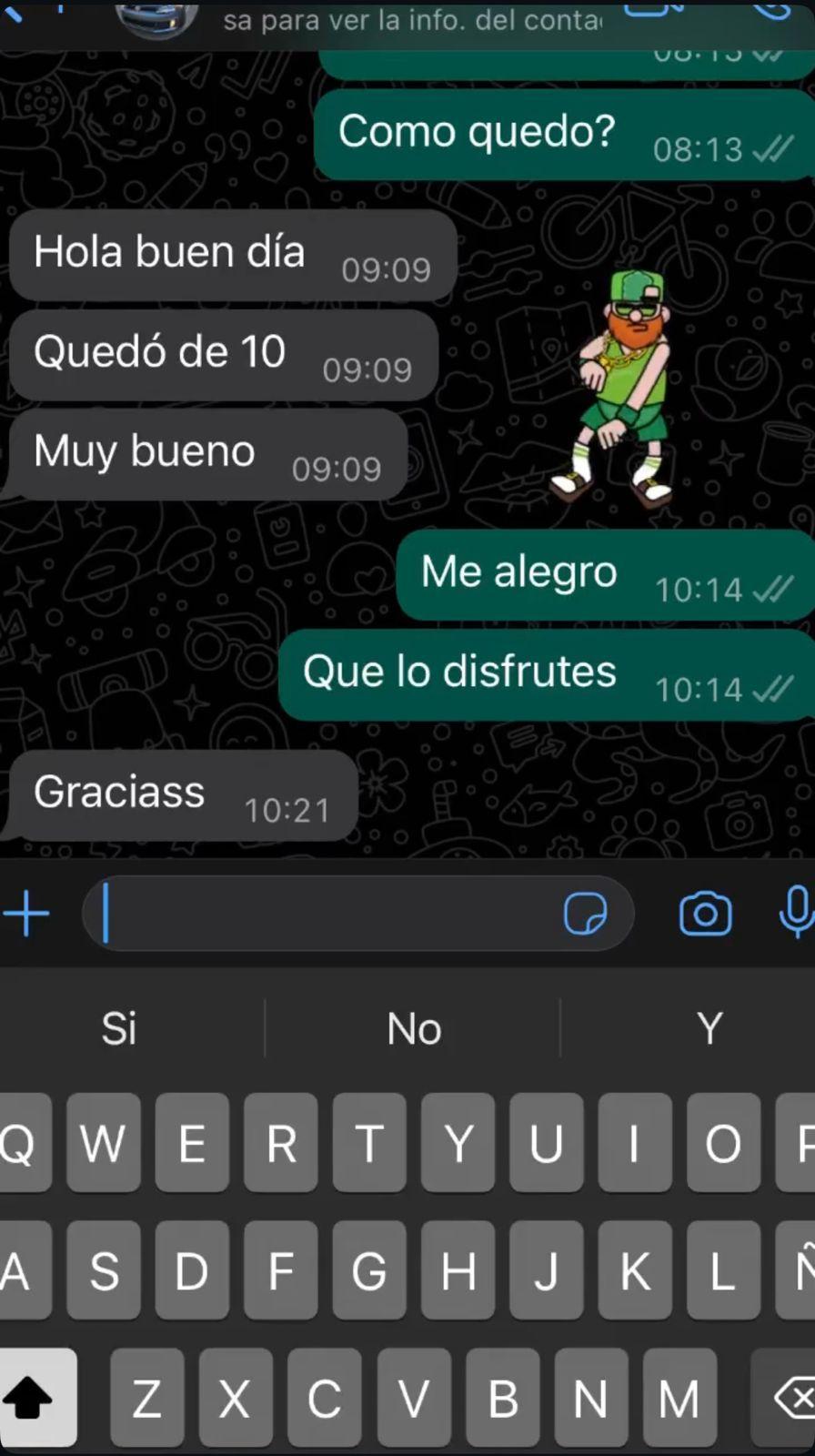Open the attachment menu with the plus icon
The width and height of the screenshot is (815, 1456).
tap(27, 914)
